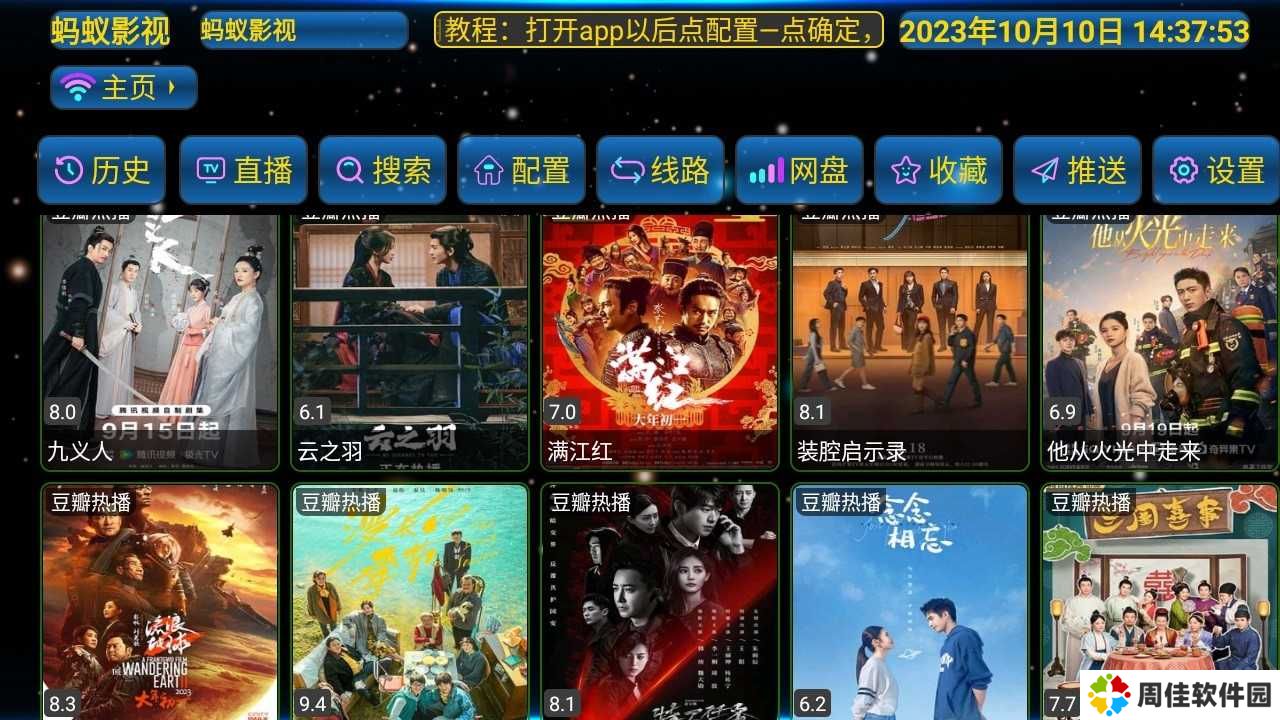Viewport: 1280px width, 720px height.
Task: Open 网盘 cloud drive
Action: click(x=799, y=171)
